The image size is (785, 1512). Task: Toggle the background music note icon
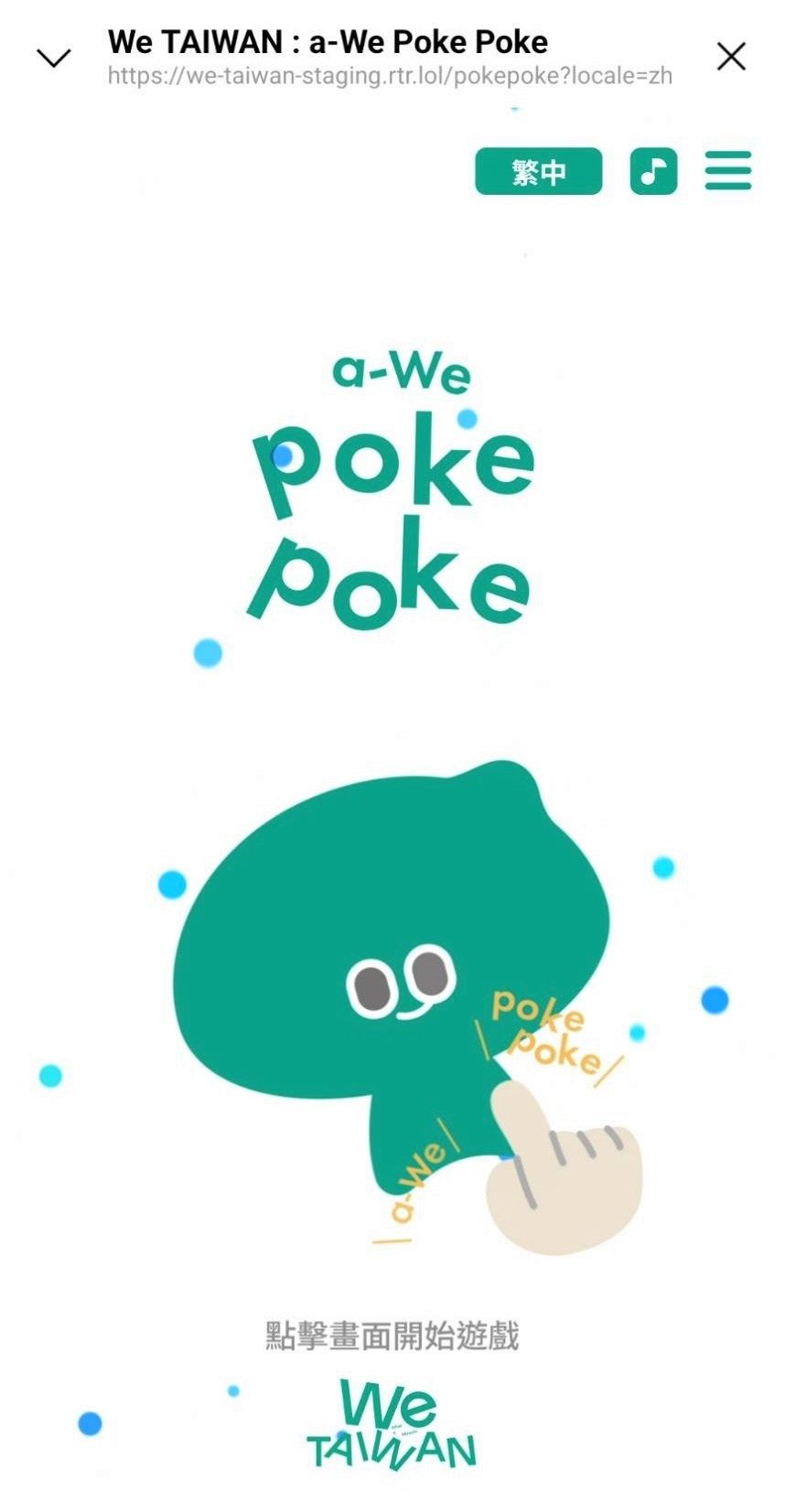[x=653, y=171]
